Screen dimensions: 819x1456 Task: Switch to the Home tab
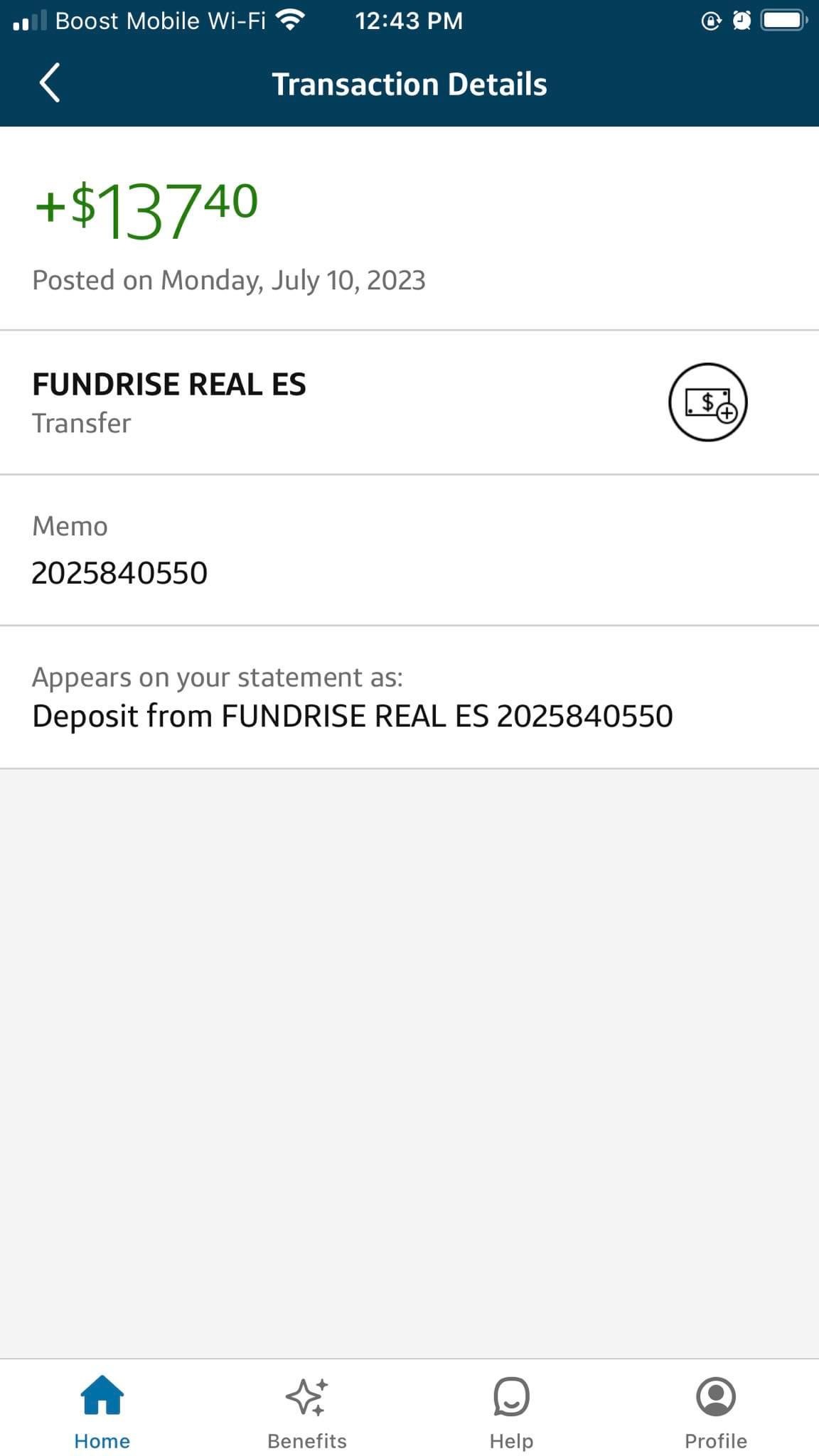102,1412
